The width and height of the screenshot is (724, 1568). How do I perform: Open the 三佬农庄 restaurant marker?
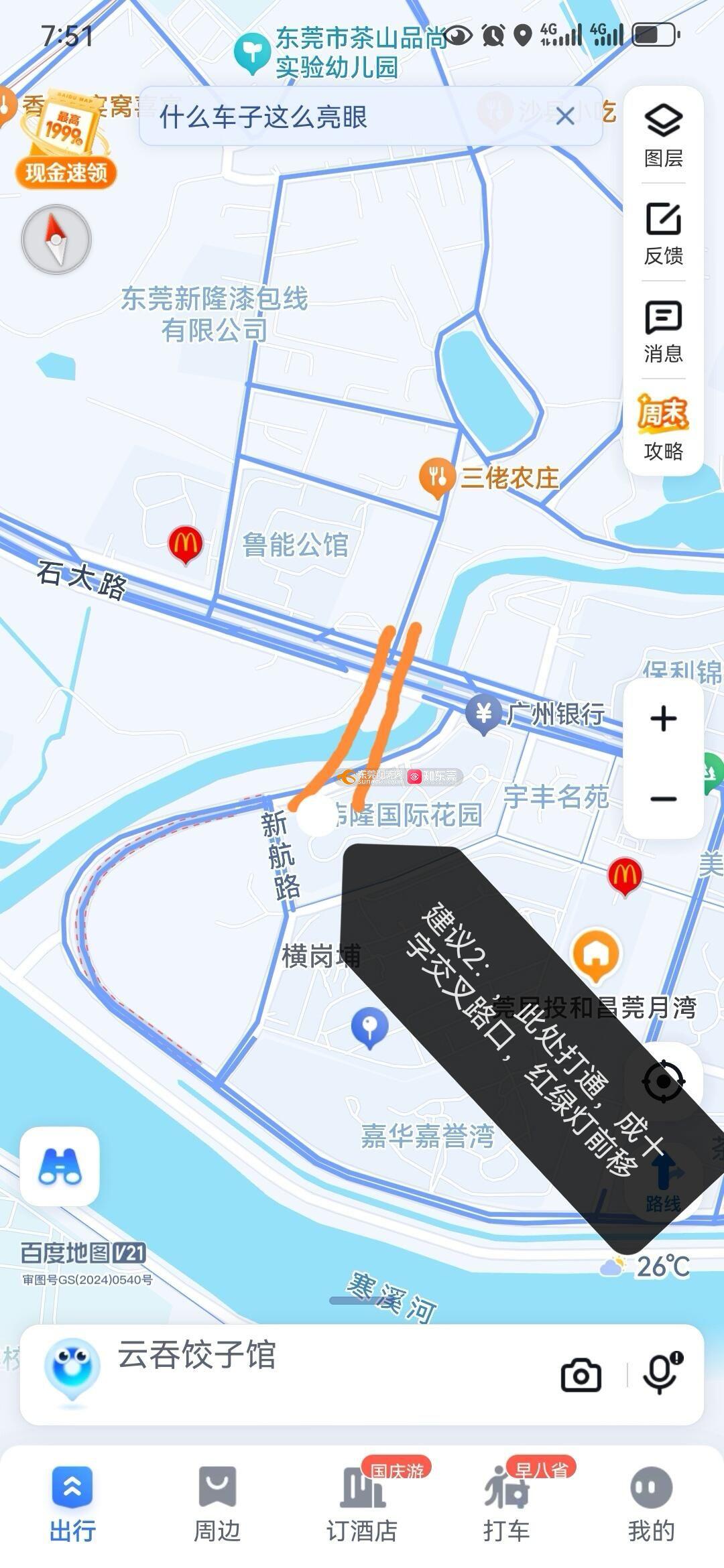click(x=436, y=476)
